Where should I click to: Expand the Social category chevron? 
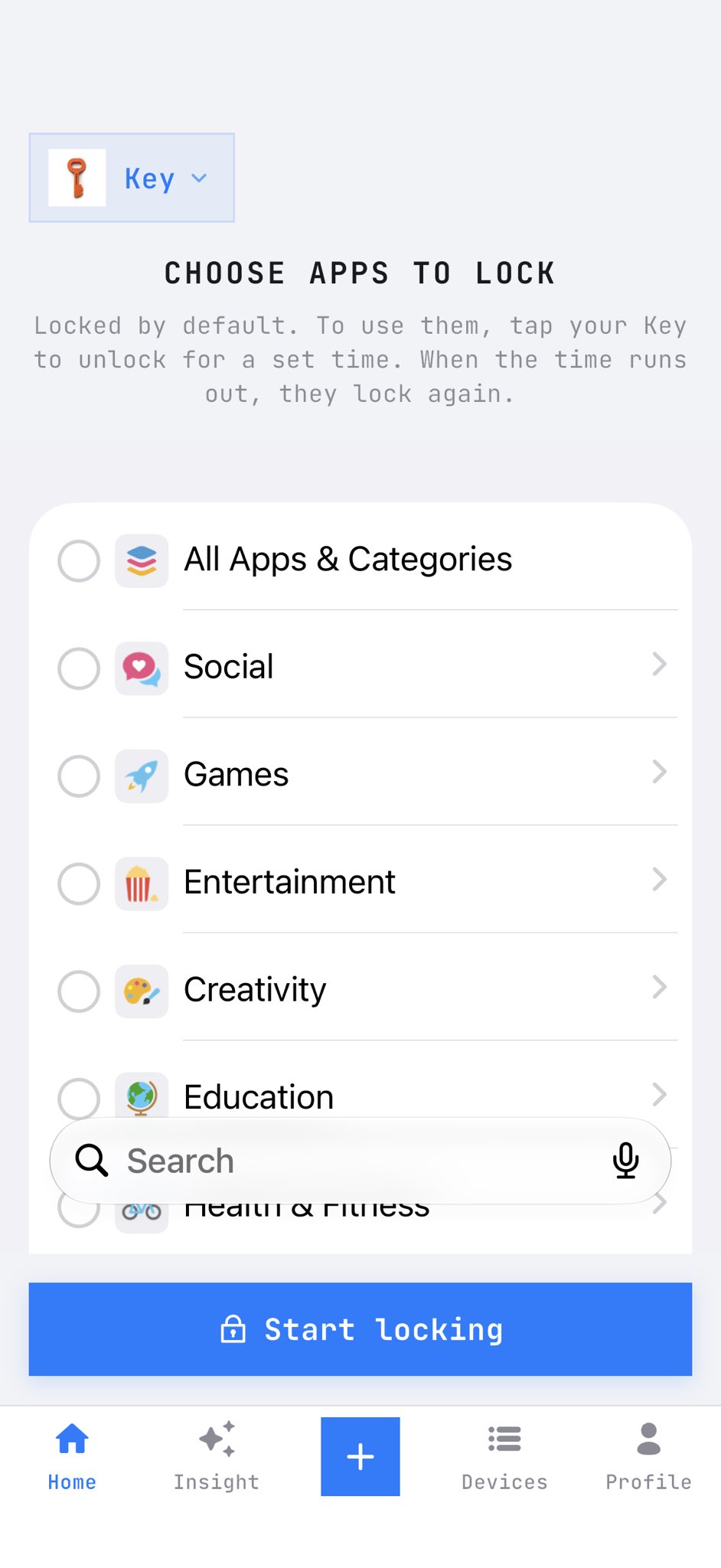[x=659, y=665]
